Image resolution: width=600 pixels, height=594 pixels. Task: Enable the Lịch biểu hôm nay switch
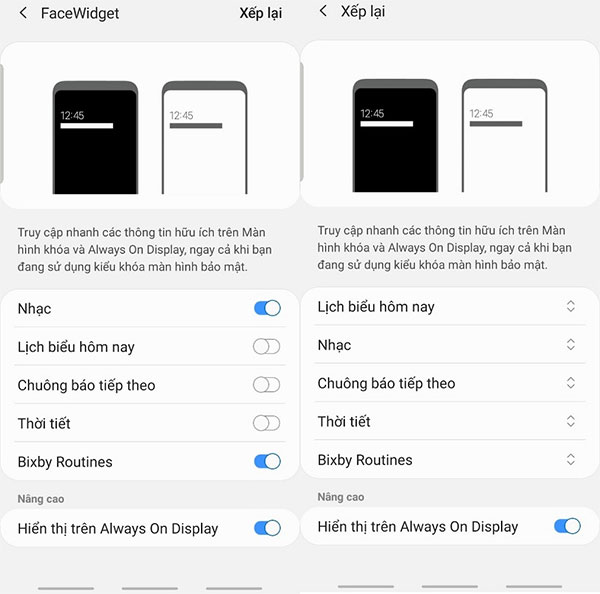pos(267,346)
